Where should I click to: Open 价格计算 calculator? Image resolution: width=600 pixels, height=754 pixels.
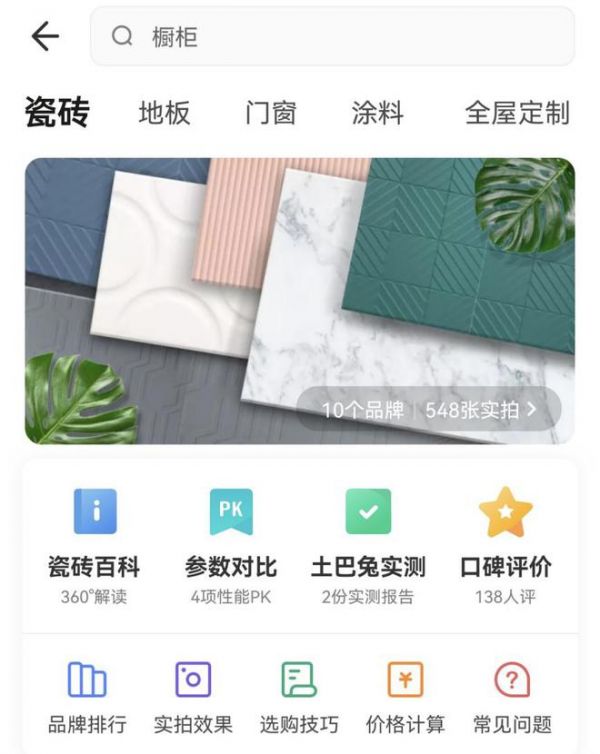point(405,697)
